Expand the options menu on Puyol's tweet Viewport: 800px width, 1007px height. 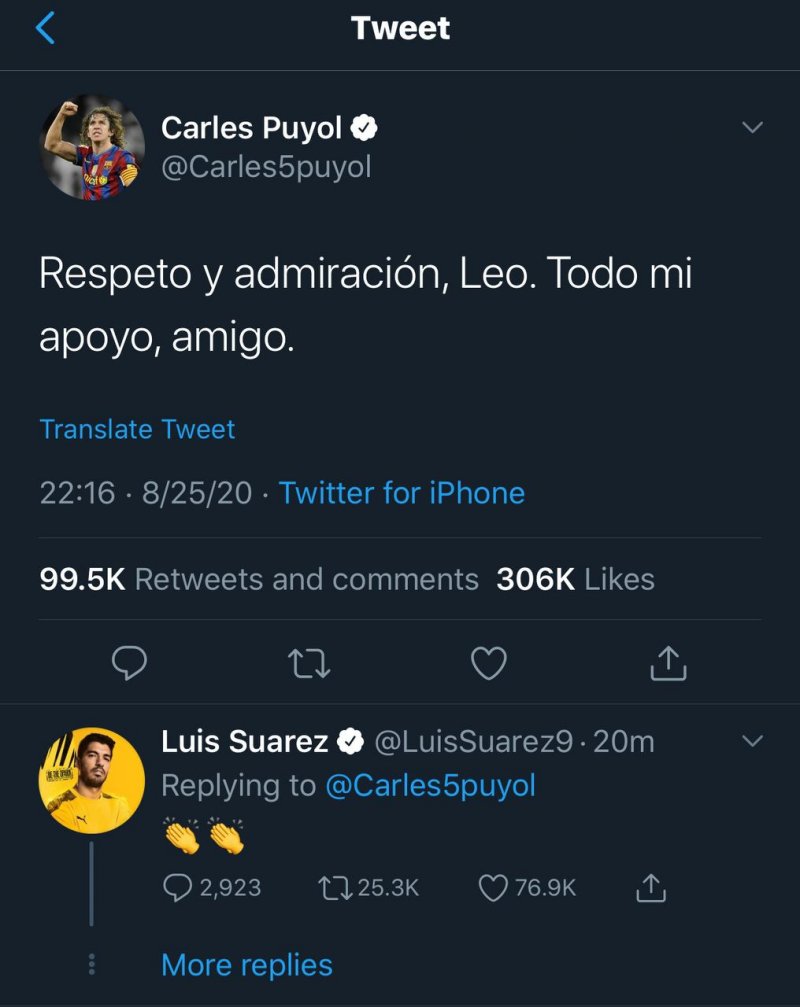tap(753, 129)
